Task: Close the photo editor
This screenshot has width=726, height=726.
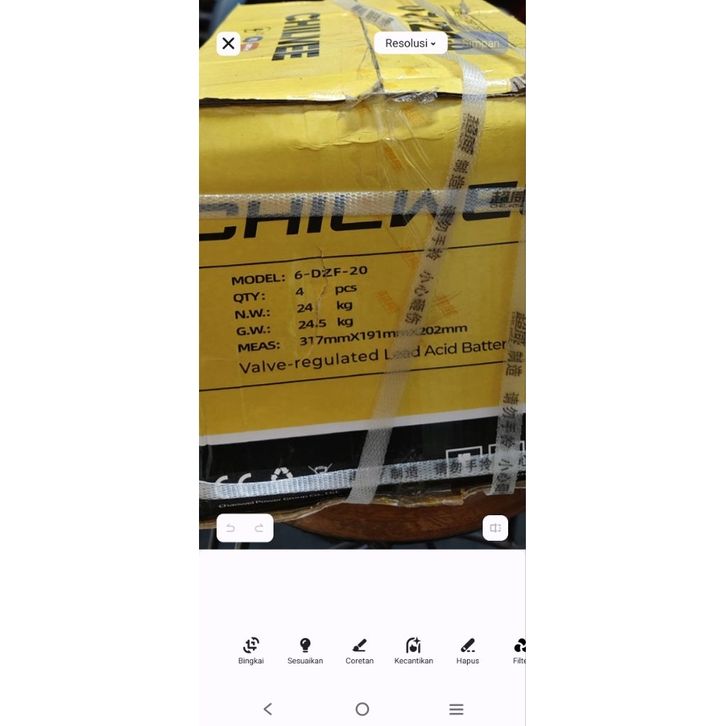Action: (228, 43)
